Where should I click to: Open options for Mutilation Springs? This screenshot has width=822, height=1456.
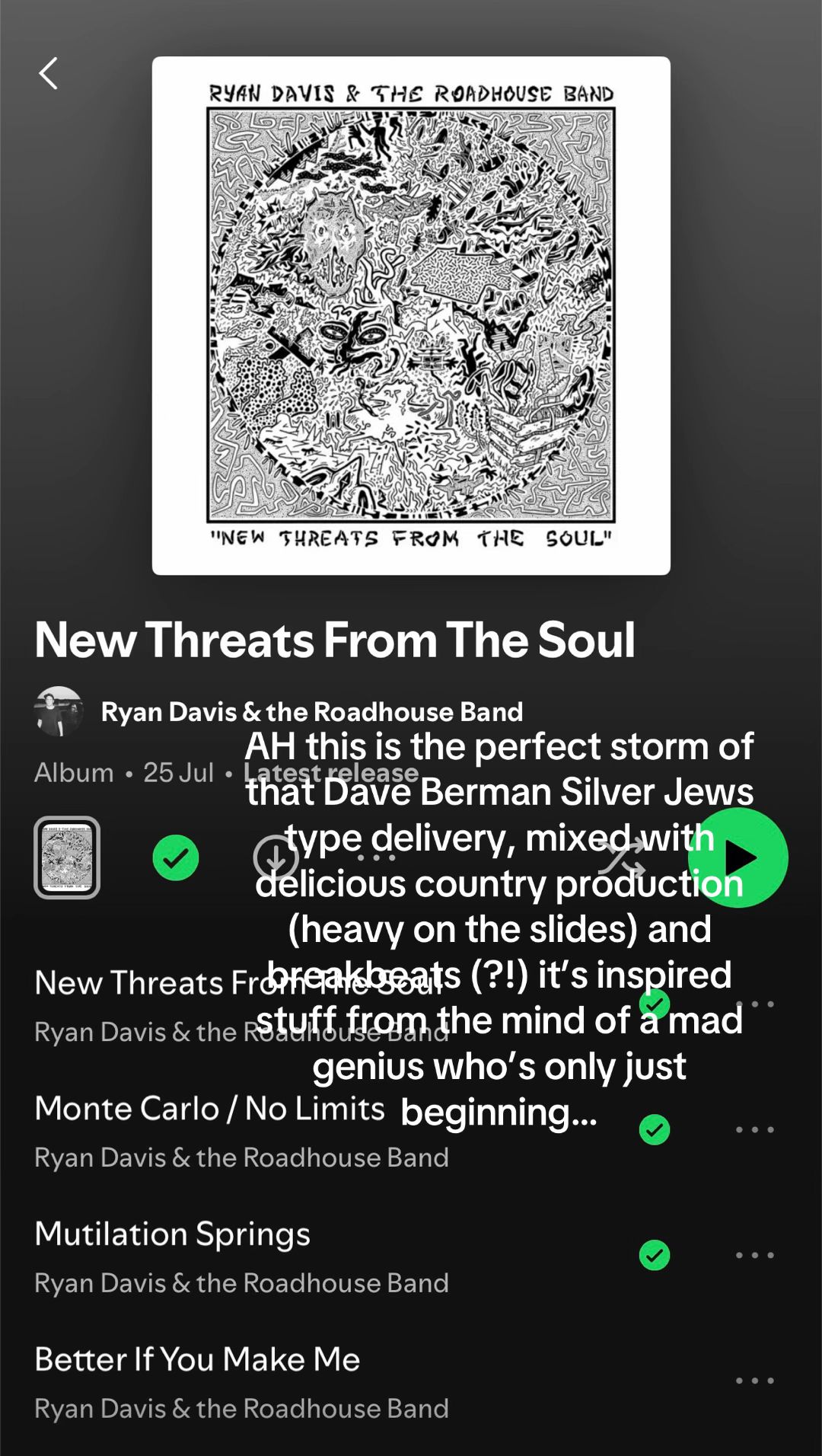click(755, 1255)
